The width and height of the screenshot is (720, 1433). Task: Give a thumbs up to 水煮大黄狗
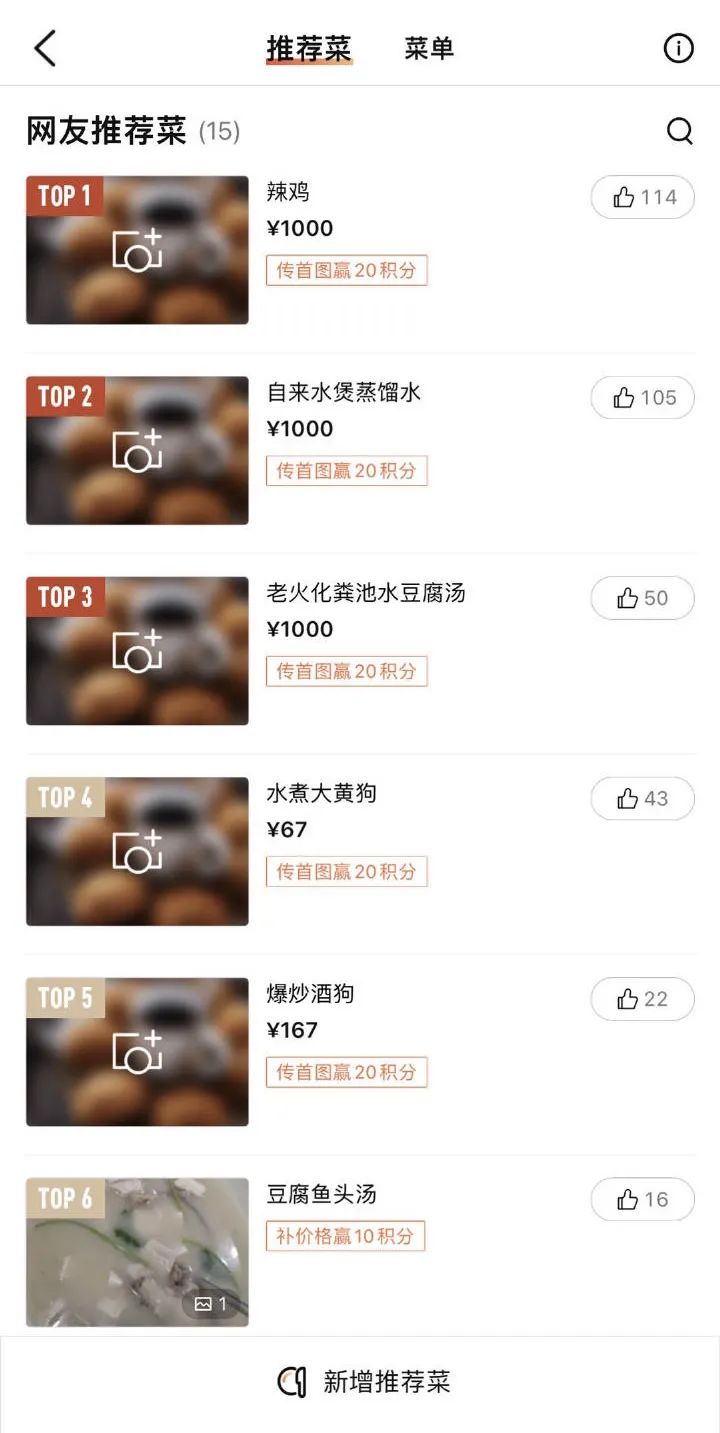[x=643, y=798]
